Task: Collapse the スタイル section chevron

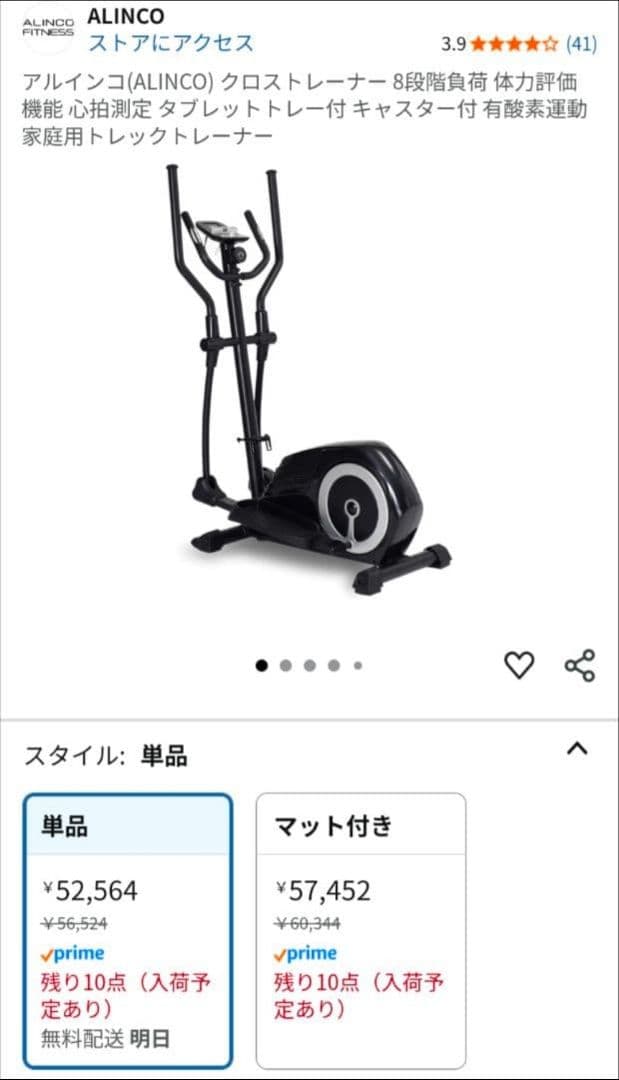Action: 577,749
